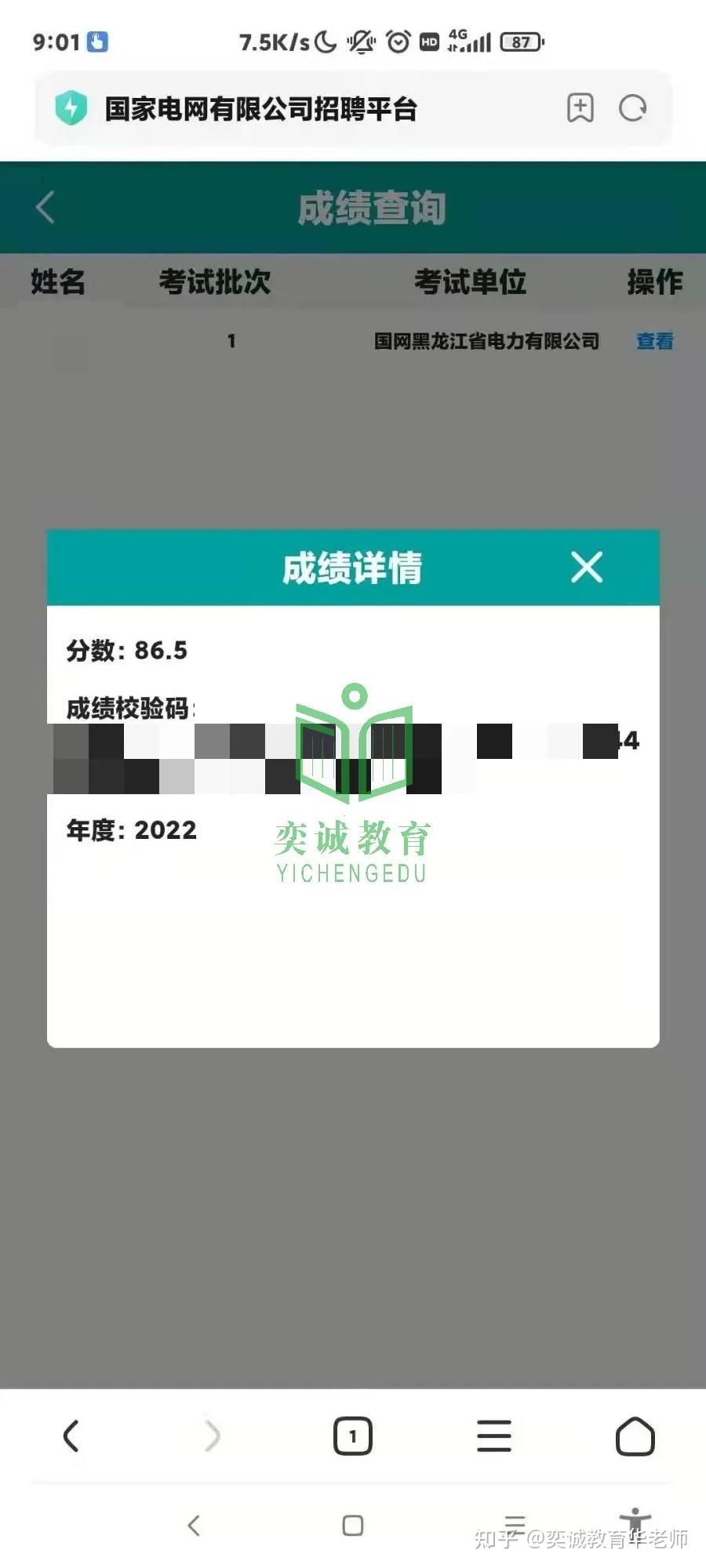
Task: Go to the browser home page
Action: coord(635,1436)
